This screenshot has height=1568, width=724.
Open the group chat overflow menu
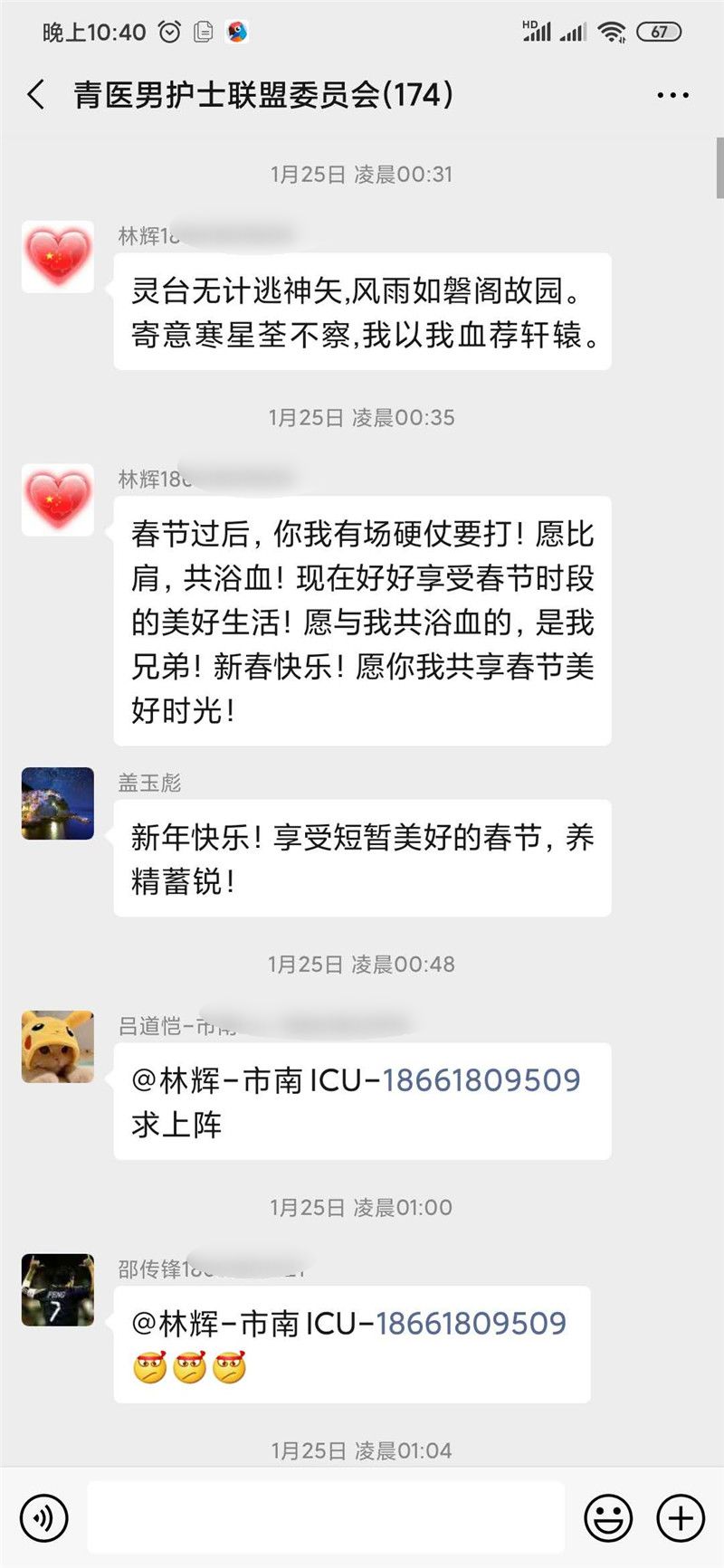[672, 95]
